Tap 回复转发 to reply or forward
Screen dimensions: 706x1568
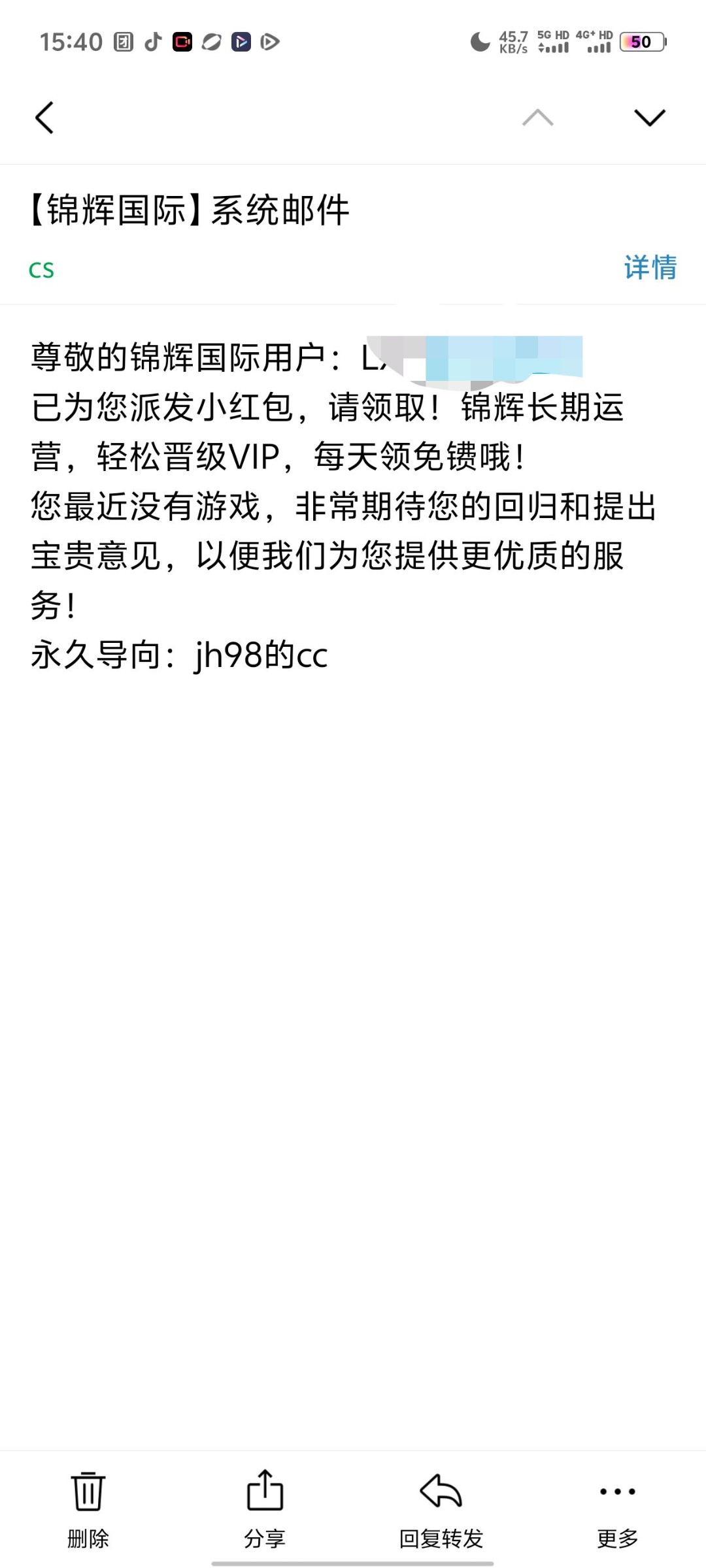pyautogui.click(x=441, y=1509)
